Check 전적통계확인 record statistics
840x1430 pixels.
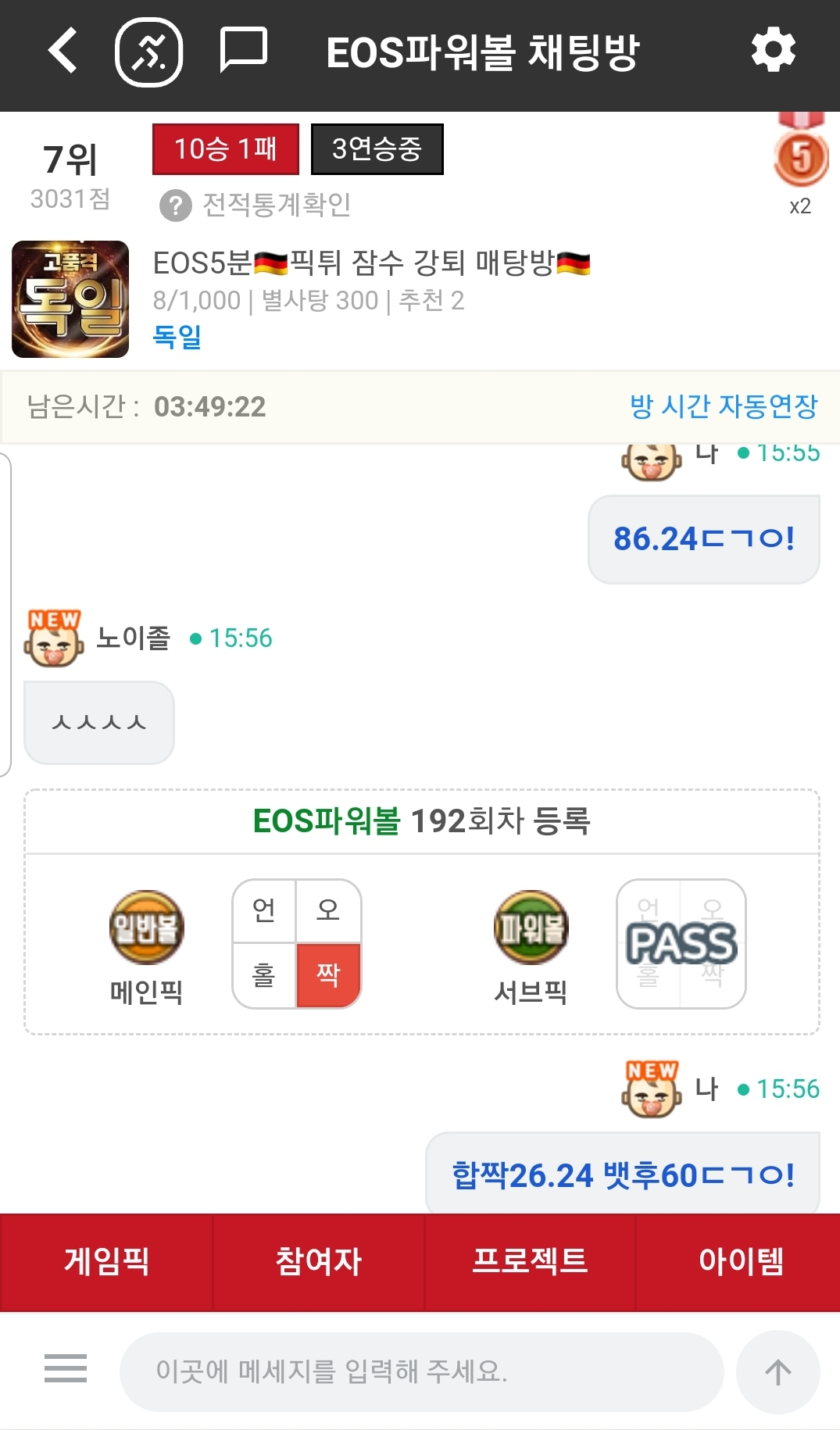256,206
